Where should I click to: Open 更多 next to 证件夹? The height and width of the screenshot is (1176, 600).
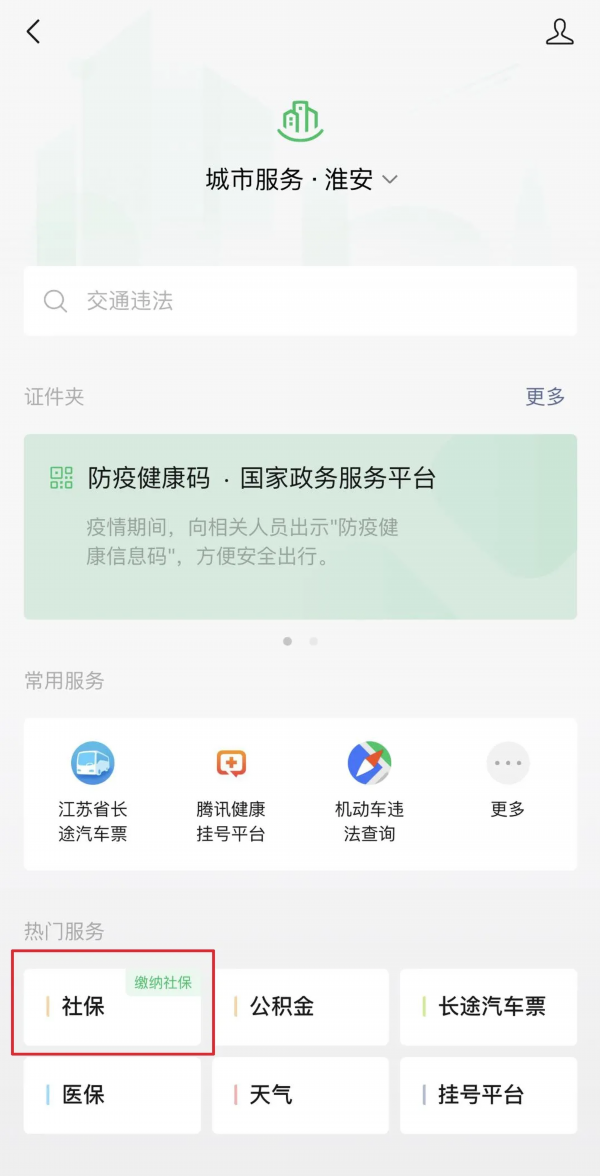coord(545,397)
